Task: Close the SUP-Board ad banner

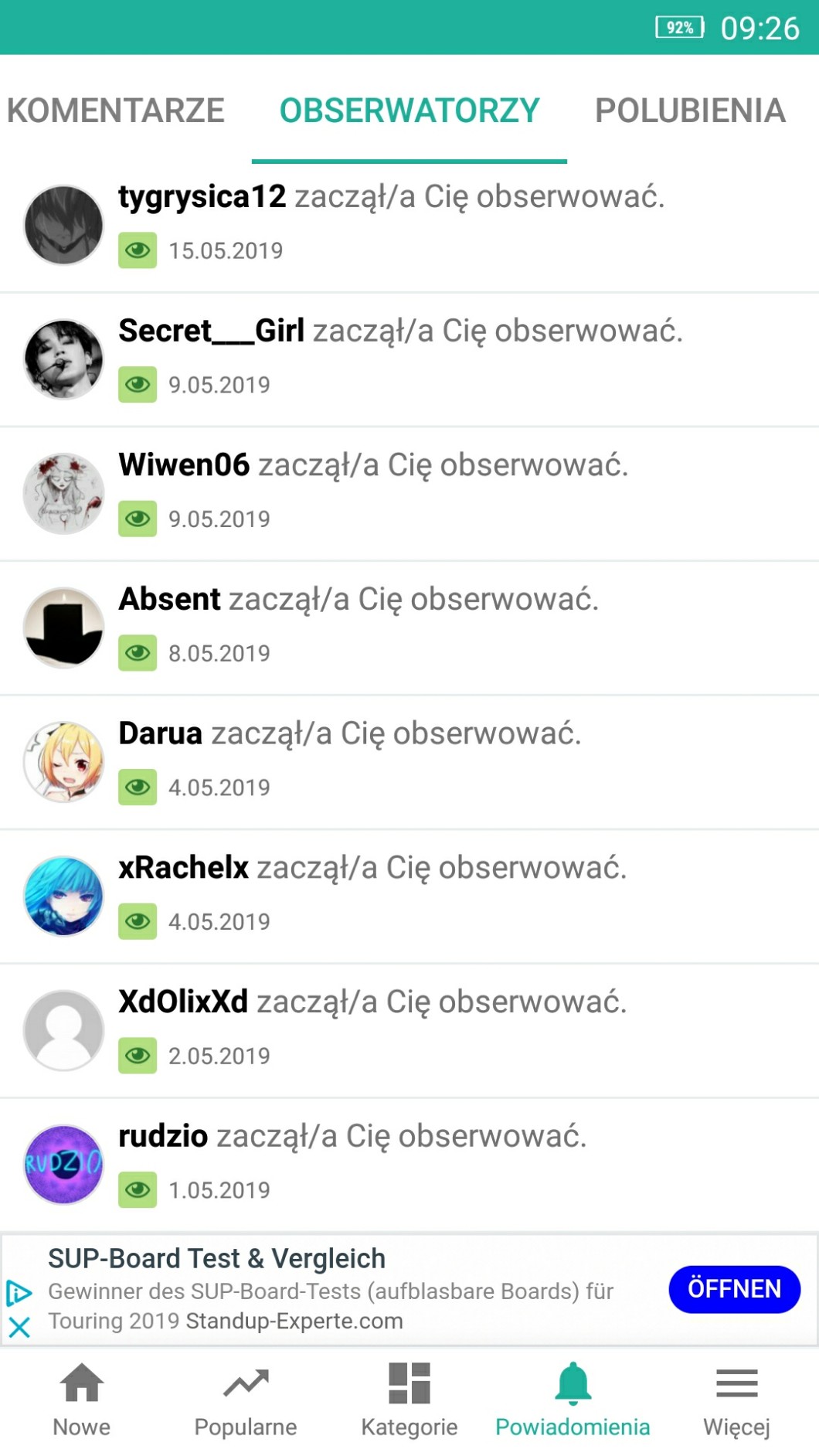Action: [19, 1328]
